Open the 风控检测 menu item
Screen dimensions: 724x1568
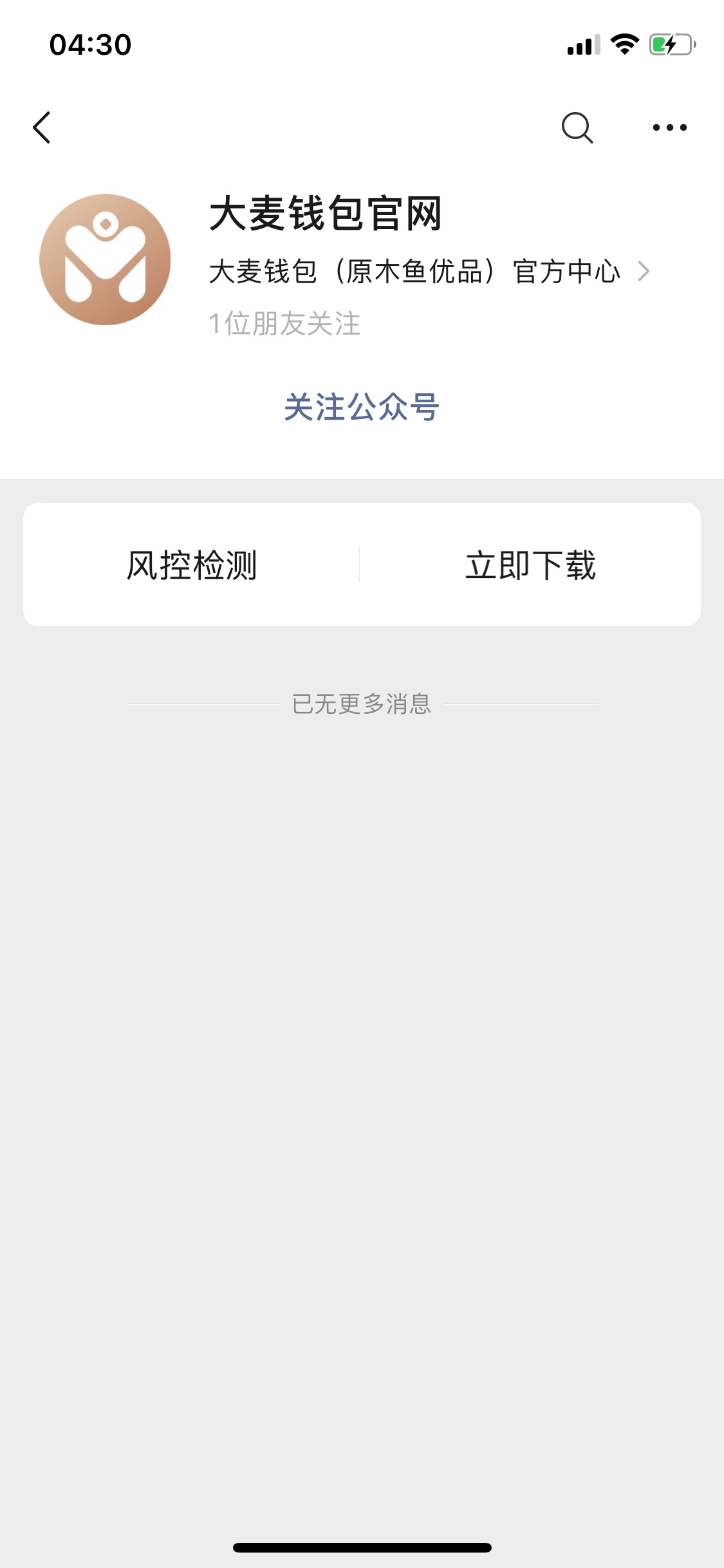192,565
